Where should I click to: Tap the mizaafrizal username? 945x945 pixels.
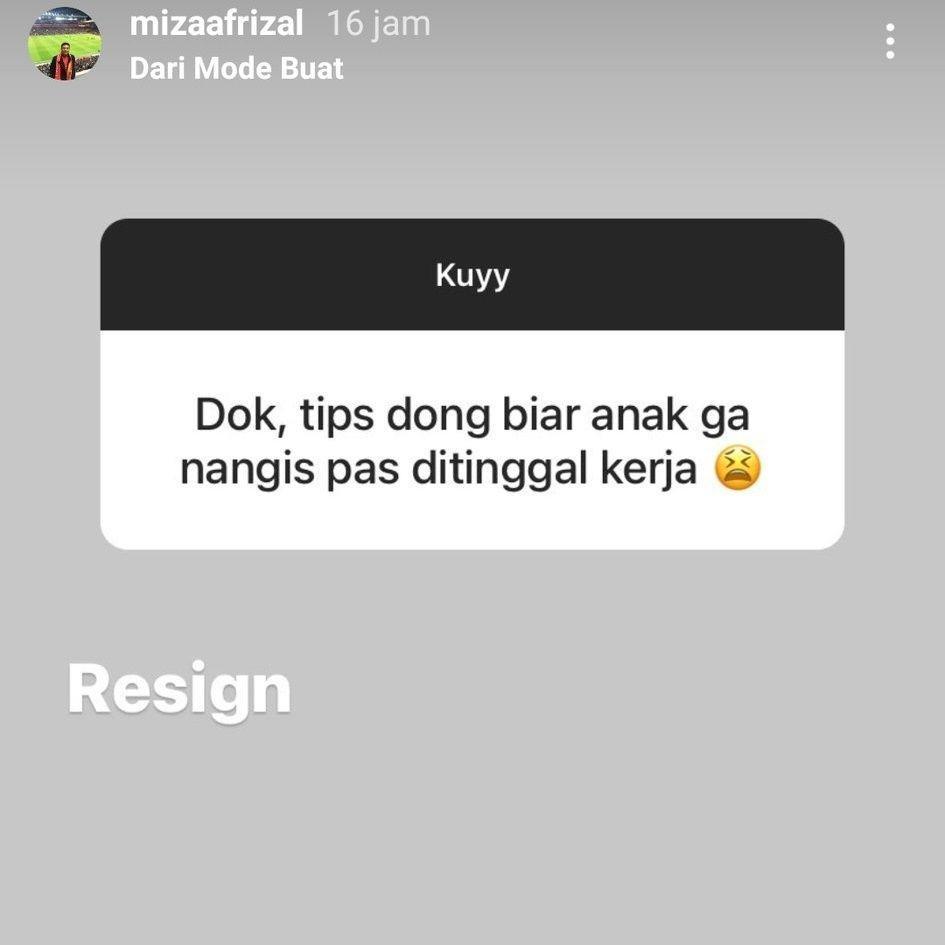click(216, 24)
